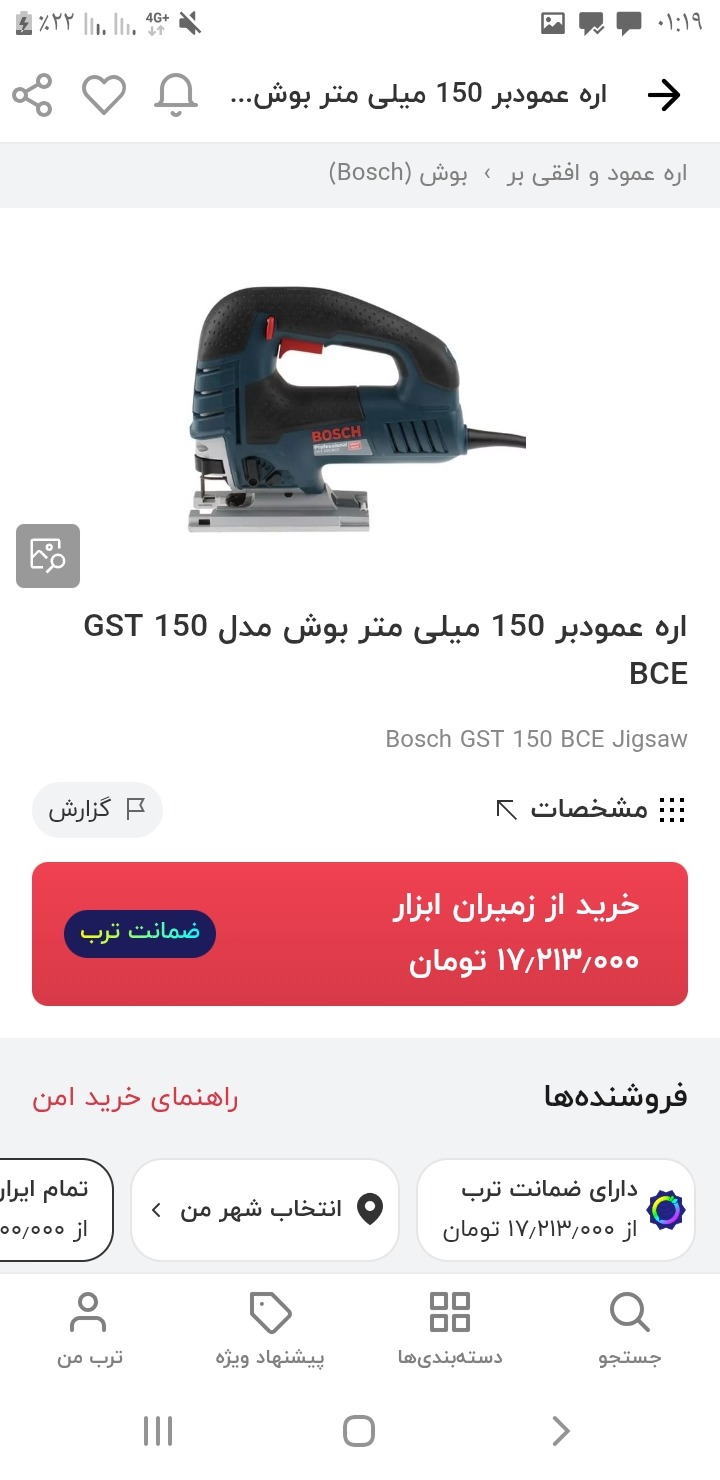Add product to favorites with heart icon
This screenshot has width=720, height=1480.
103,95
